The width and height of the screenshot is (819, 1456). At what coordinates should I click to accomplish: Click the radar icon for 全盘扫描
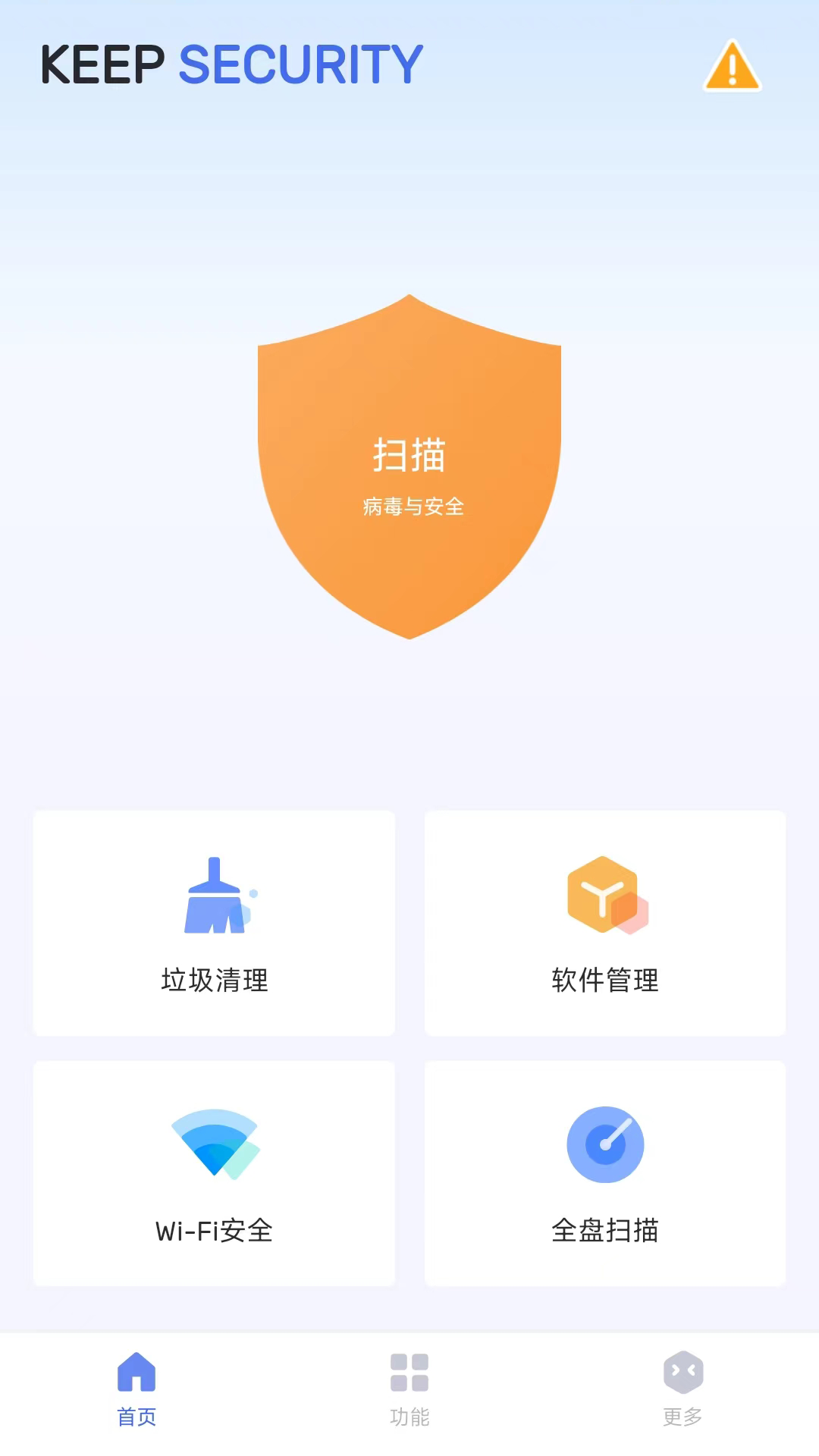[605, 1144]
